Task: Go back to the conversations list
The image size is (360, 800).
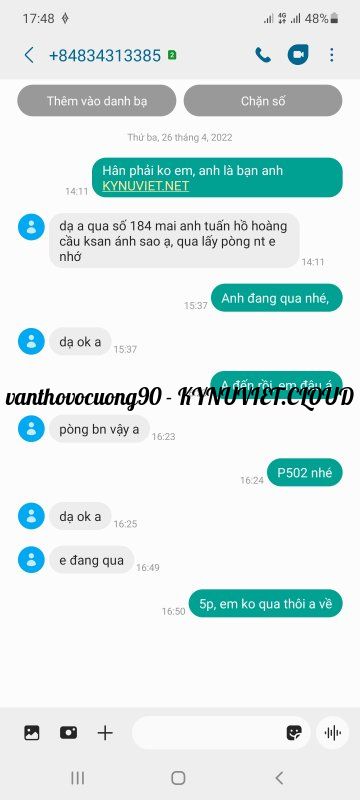Action: [30, 55]
